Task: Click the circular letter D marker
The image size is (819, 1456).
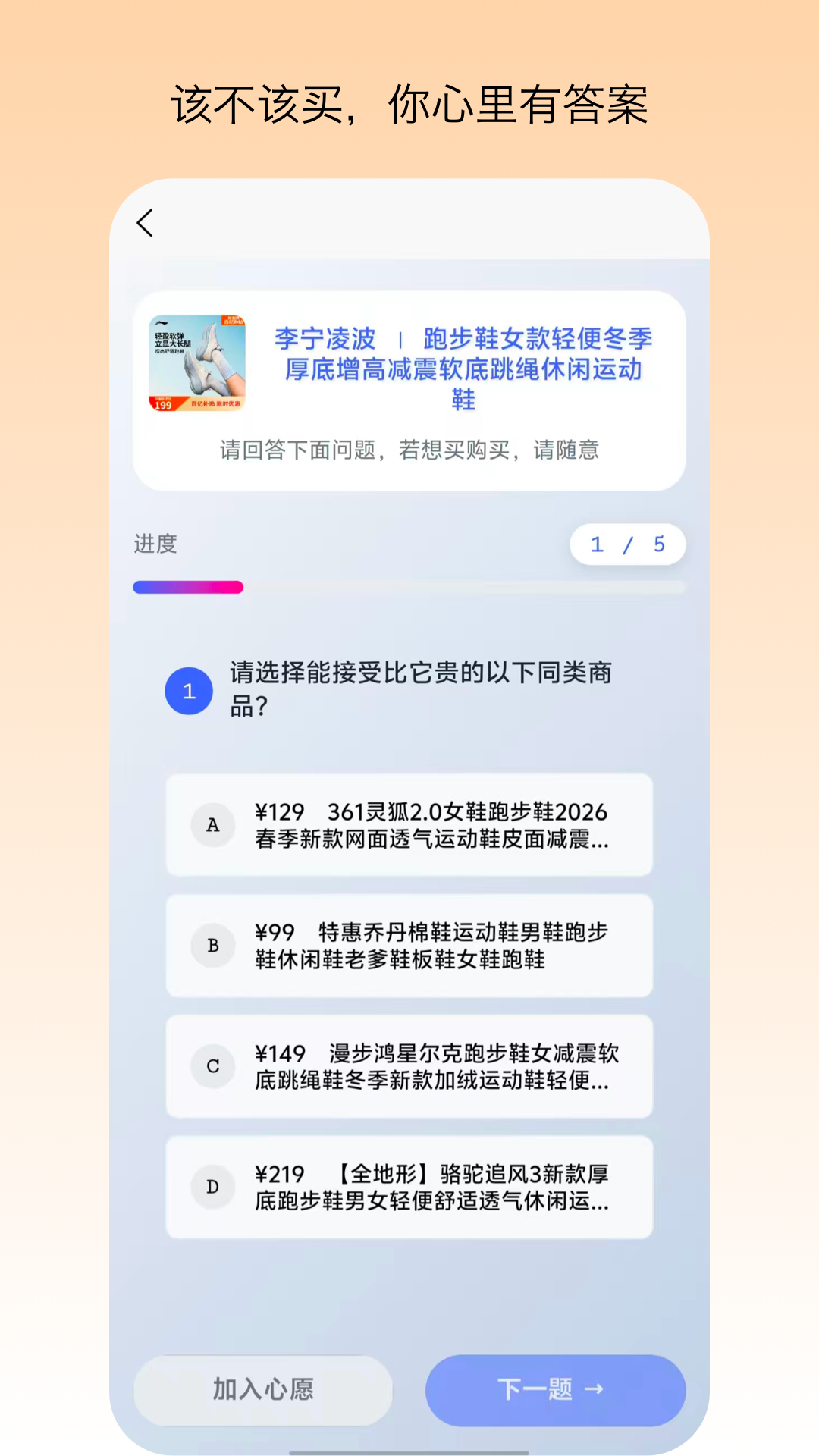Action: (x=213, y=1187)
